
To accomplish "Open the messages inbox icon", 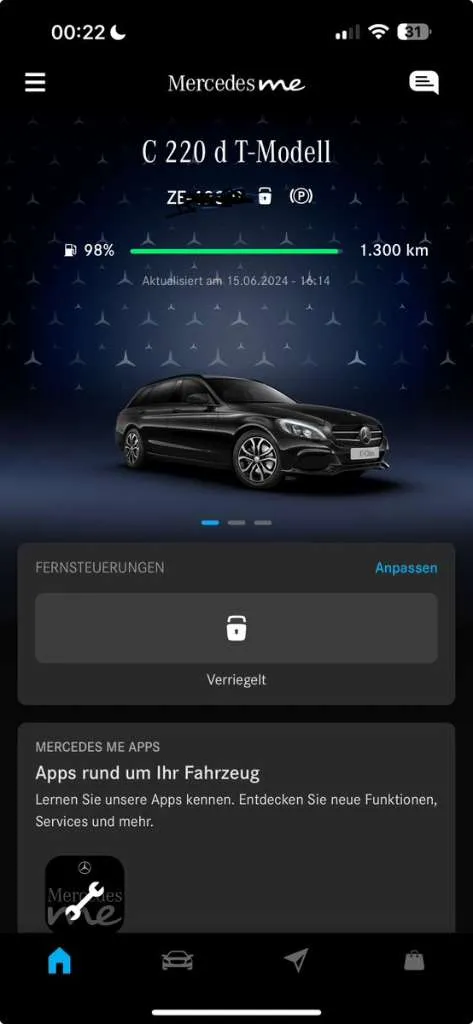I will coord(424,83).
